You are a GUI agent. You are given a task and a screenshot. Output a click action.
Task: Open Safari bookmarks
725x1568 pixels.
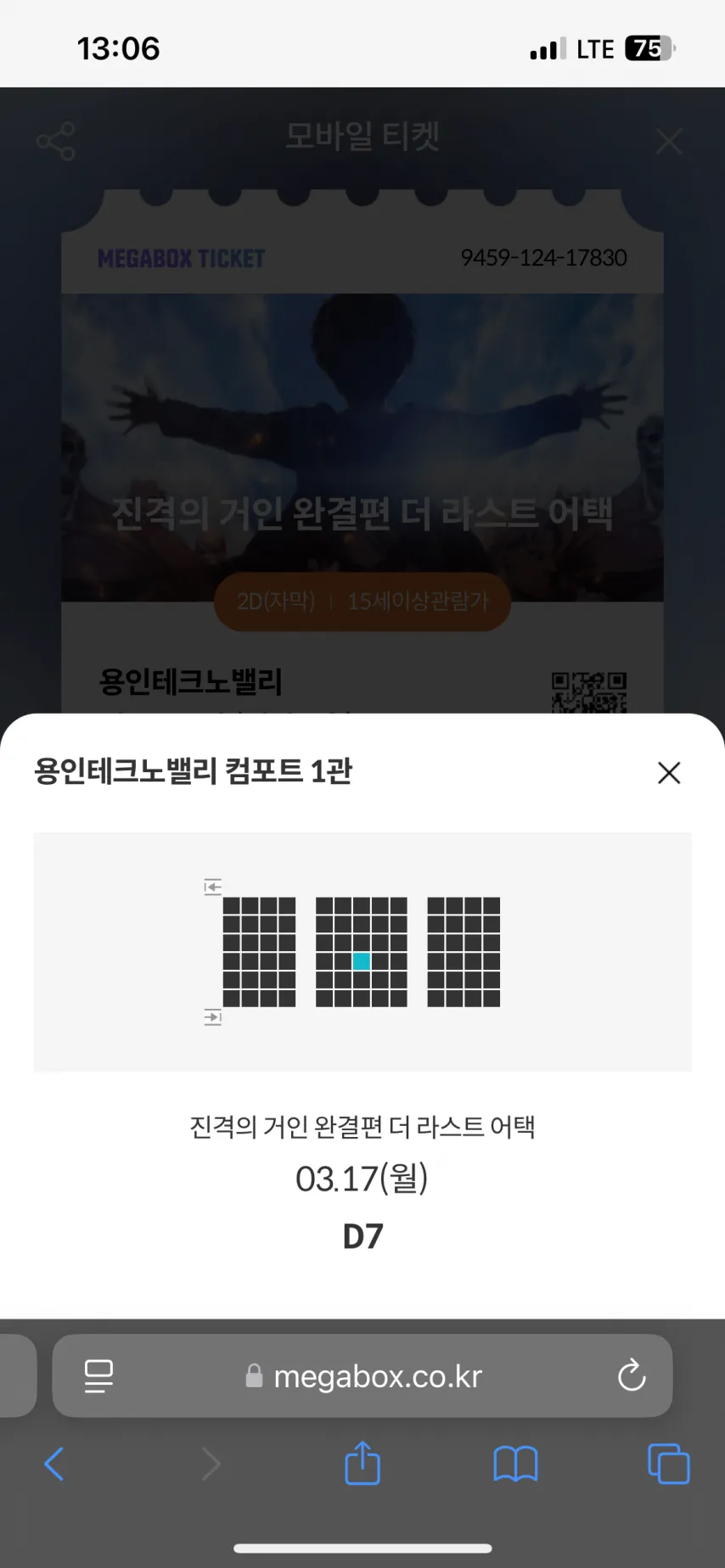click(515, 1464)
